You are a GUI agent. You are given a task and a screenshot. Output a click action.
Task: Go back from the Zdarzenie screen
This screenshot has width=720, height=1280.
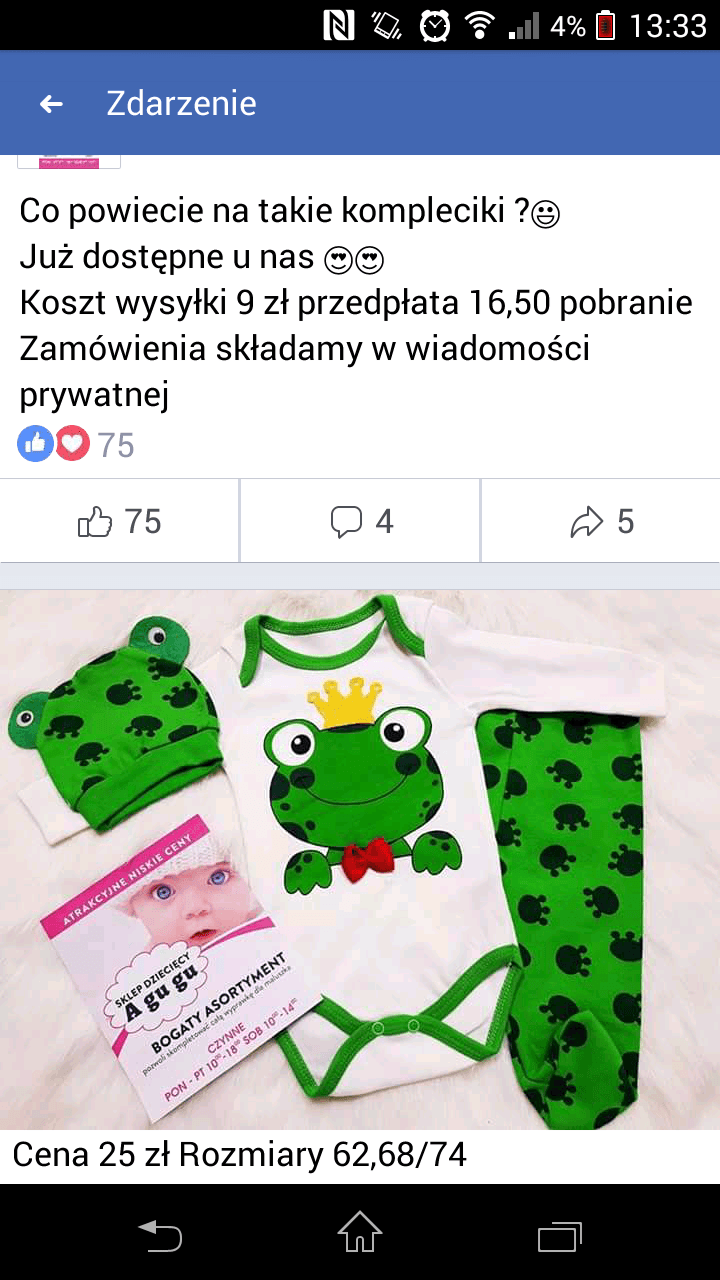point(51,104)
